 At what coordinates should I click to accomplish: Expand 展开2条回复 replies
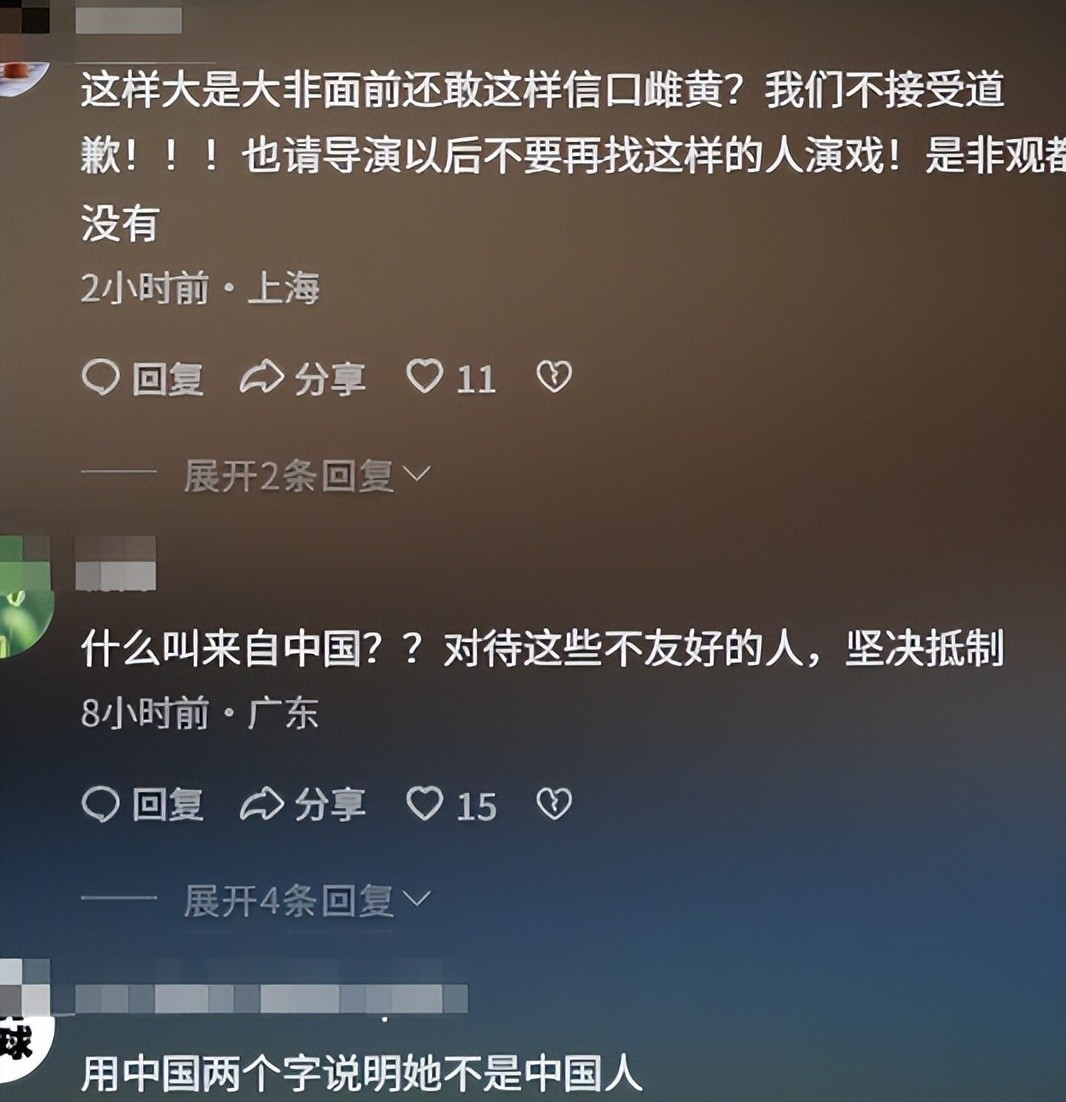click(306, 476)
